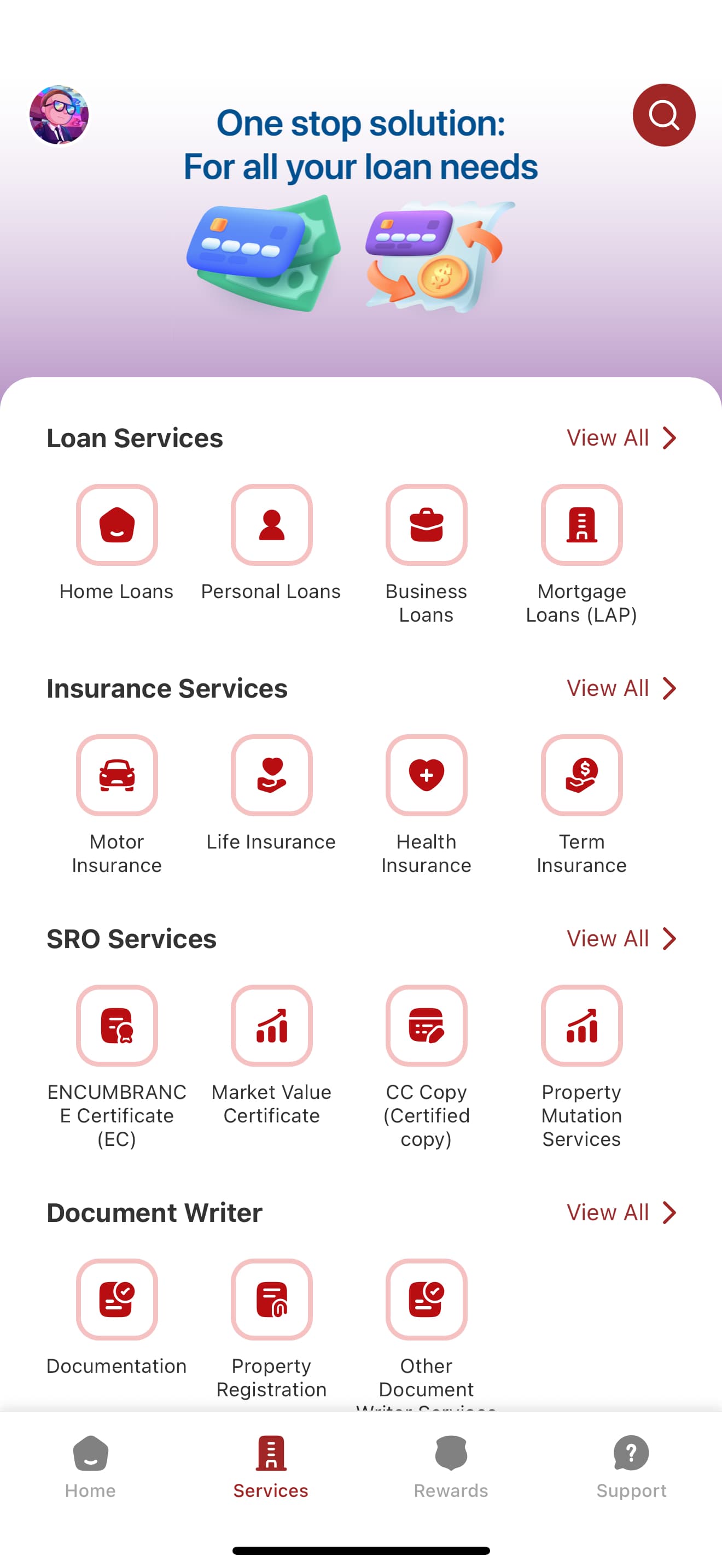Select Market Value Certificate
The width and height of the screenshot is (722, 1568).
pos(271,1026)
